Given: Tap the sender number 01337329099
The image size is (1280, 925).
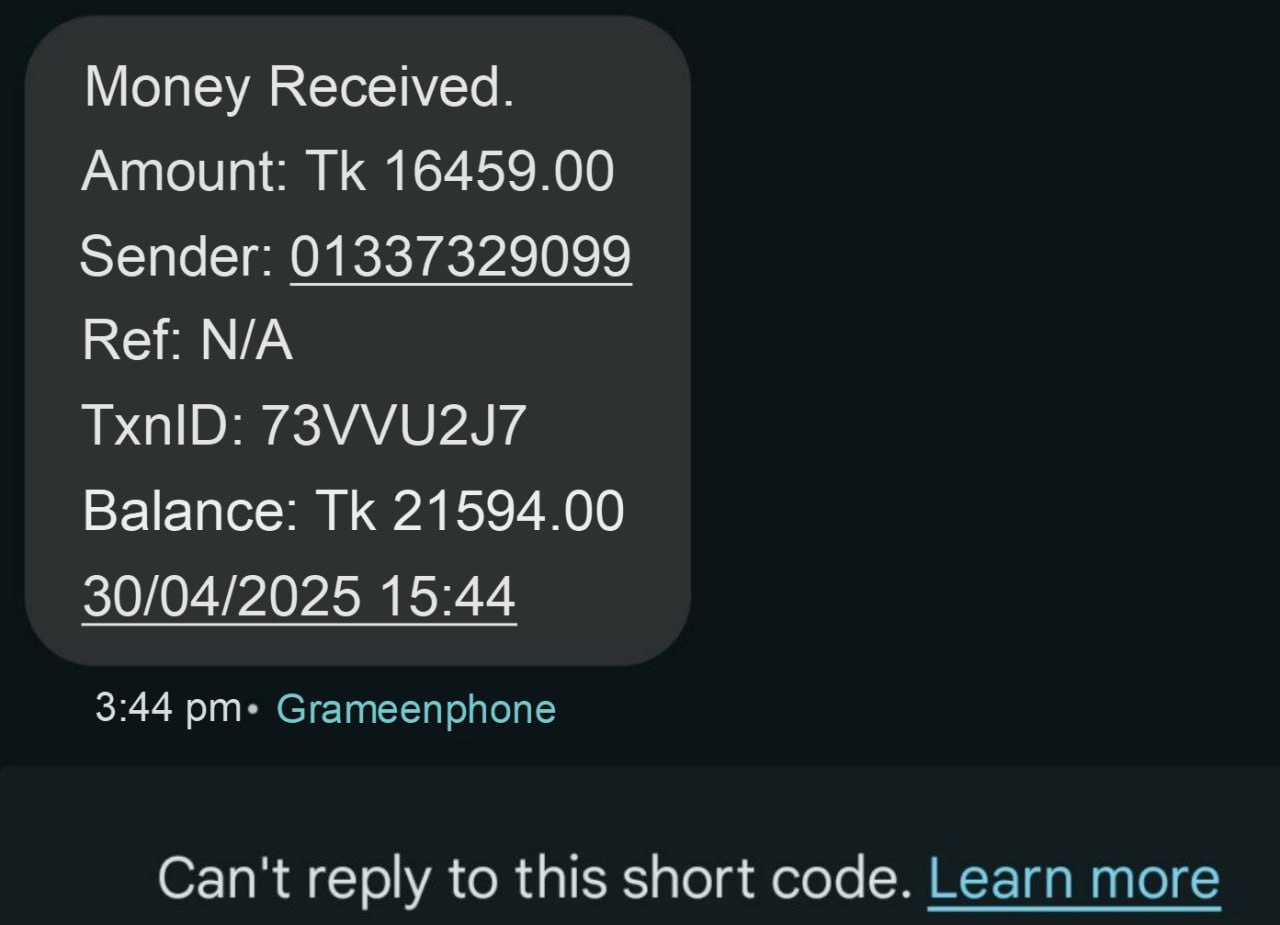Looking at the screenshot, I should point(460,257).
